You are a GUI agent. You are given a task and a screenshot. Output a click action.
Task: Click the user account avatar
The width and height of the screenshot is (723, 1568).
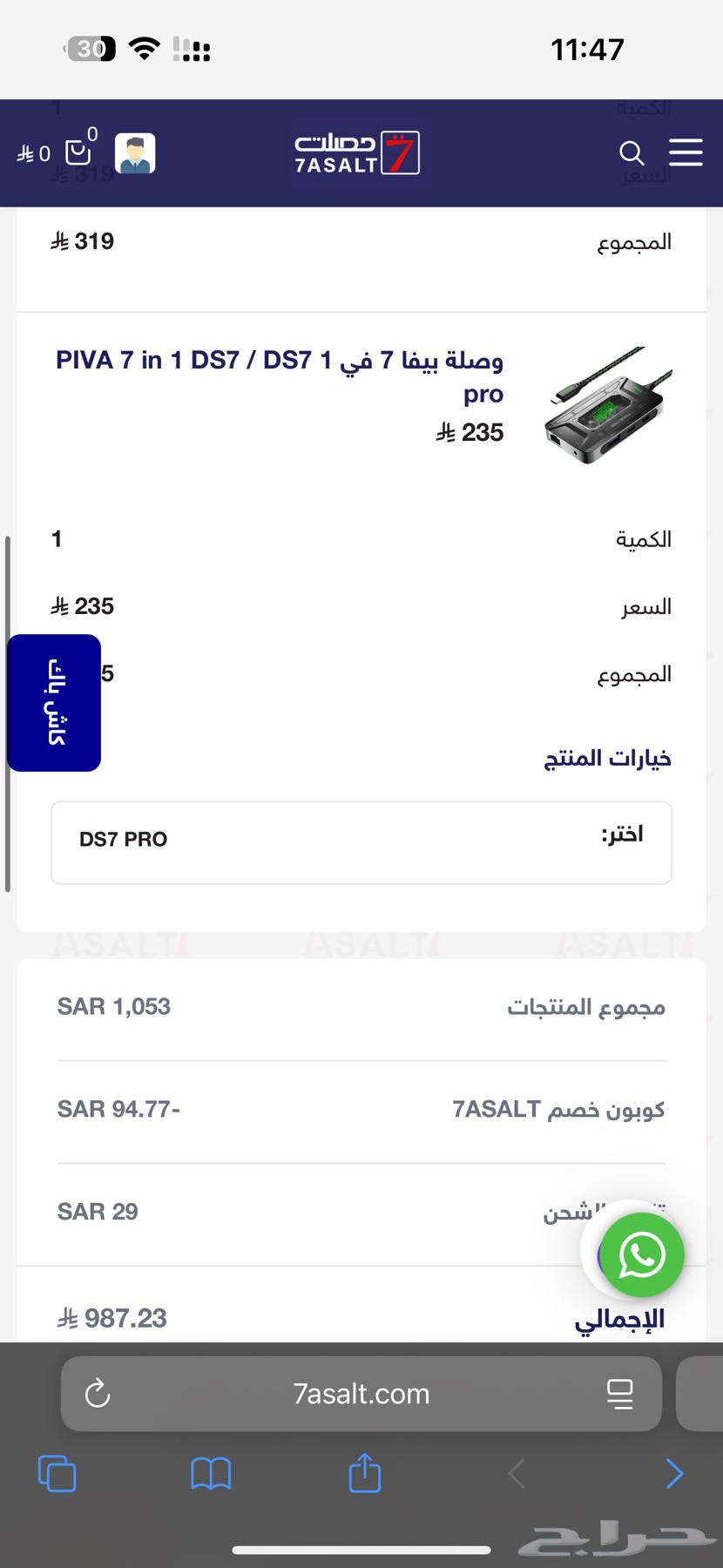135,153
